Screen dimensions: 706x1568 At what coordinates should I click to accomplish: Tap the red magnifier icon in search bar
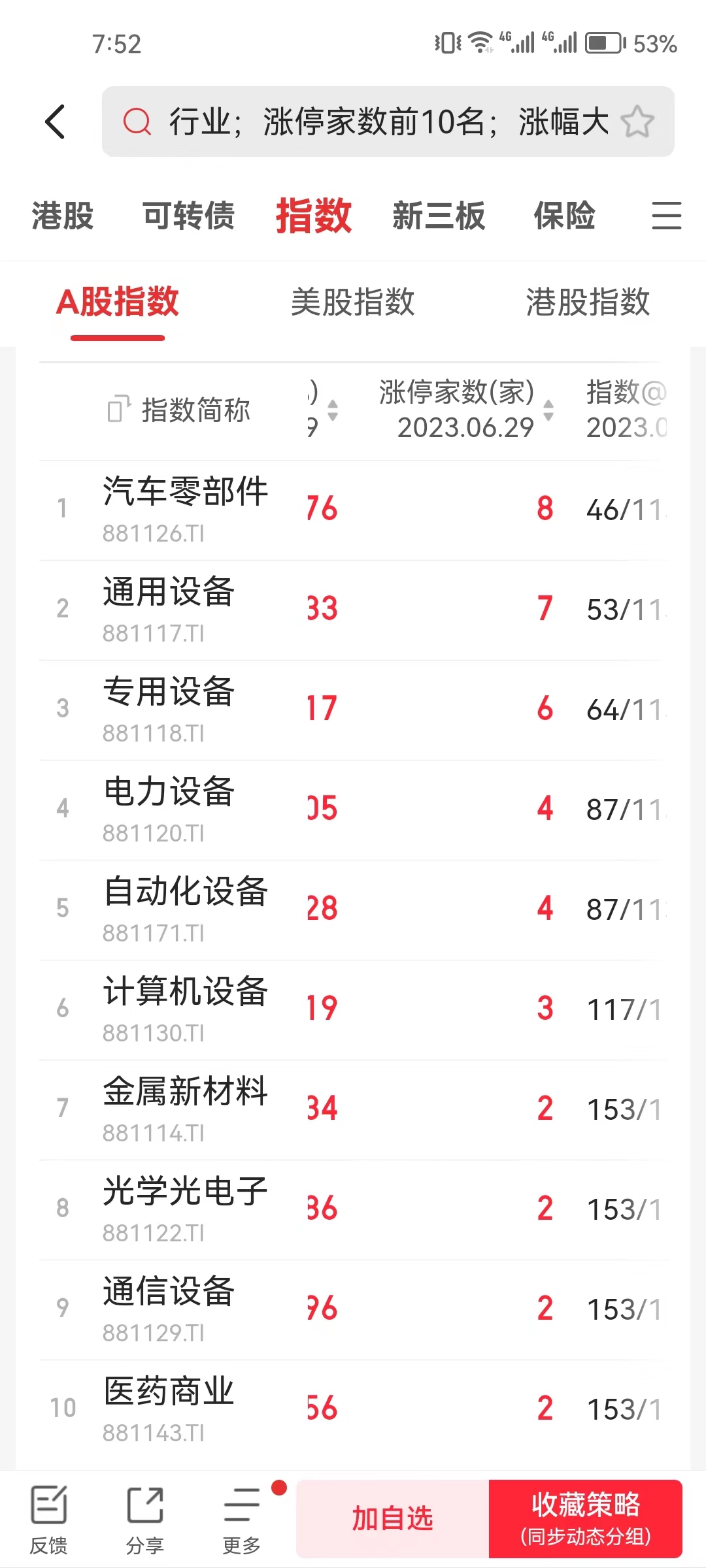point(135,121)
